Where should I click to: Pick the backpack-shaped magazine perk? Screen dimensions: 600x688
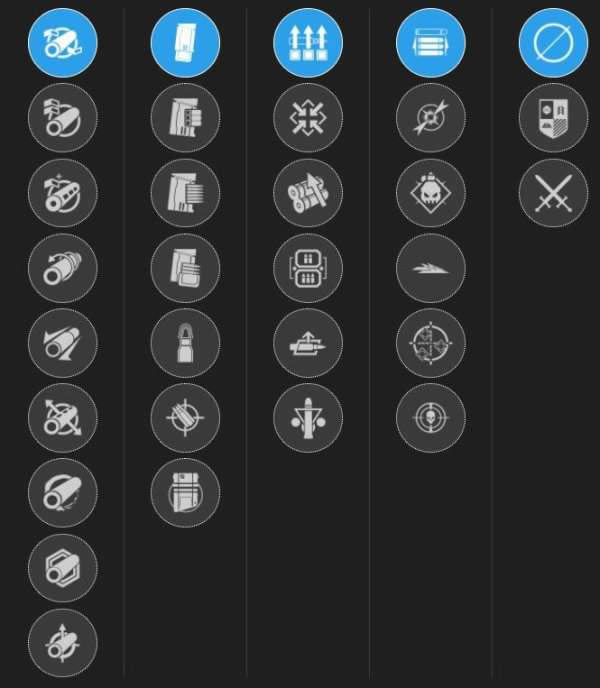pyautogui.click(x=185, y=493)
